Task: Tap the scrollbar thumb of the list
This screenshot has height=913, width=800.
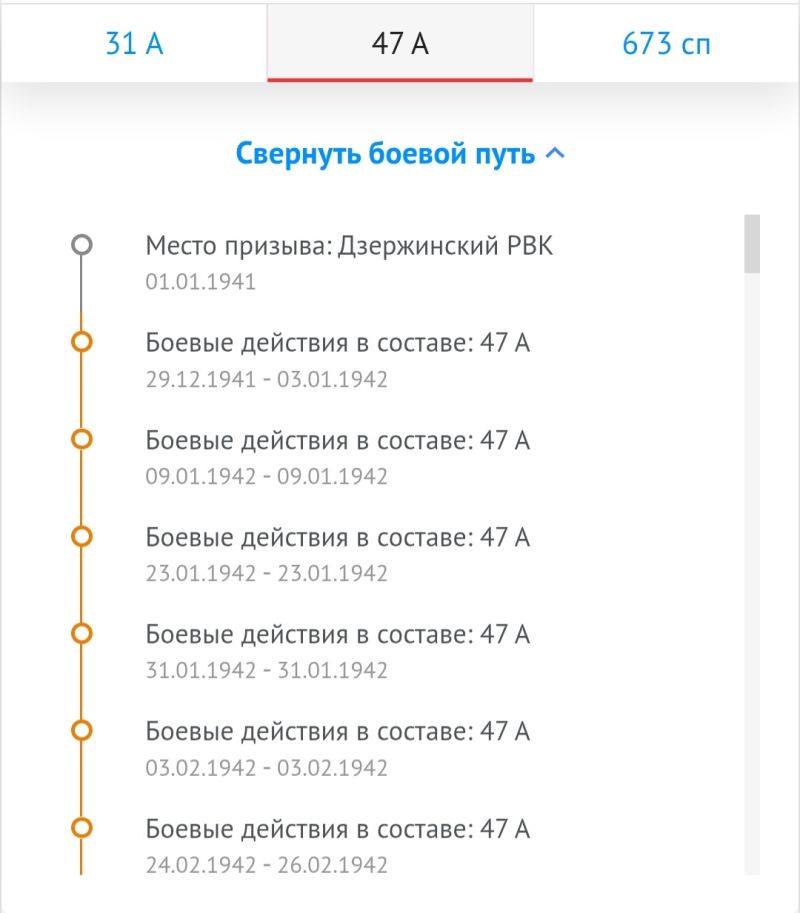Action: [752, 243]
